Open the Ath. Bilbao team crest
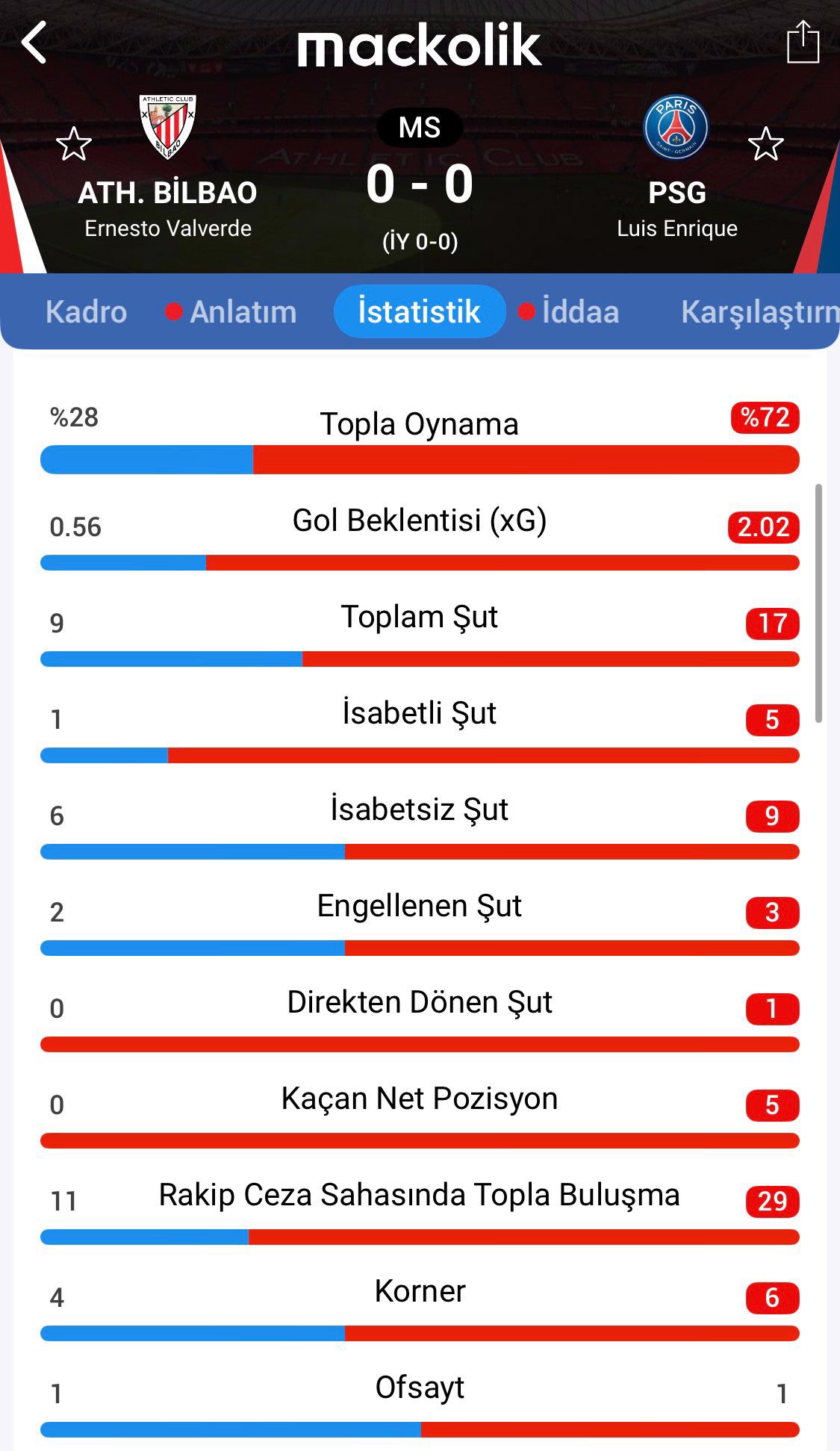 (x=168, y=127)
